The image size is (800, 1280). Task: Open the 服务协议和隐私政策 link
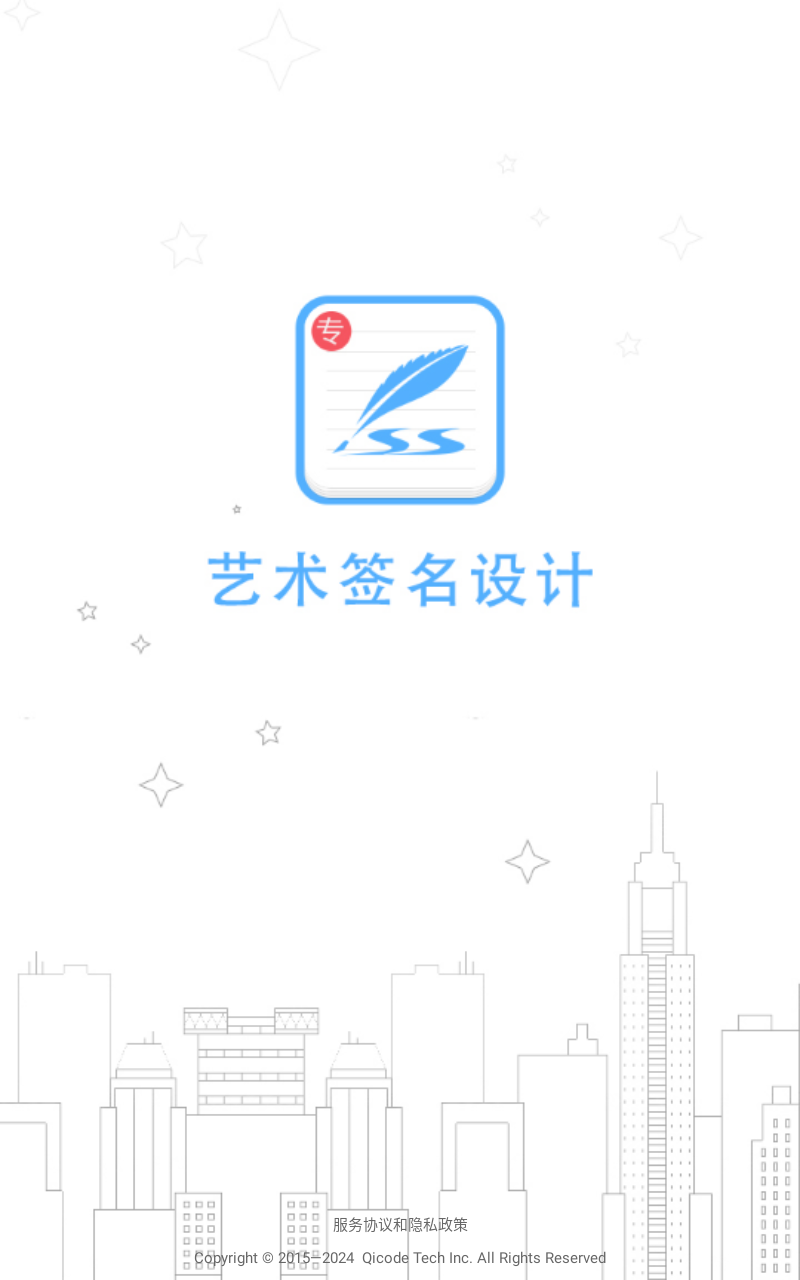(x=400, y=1224)
